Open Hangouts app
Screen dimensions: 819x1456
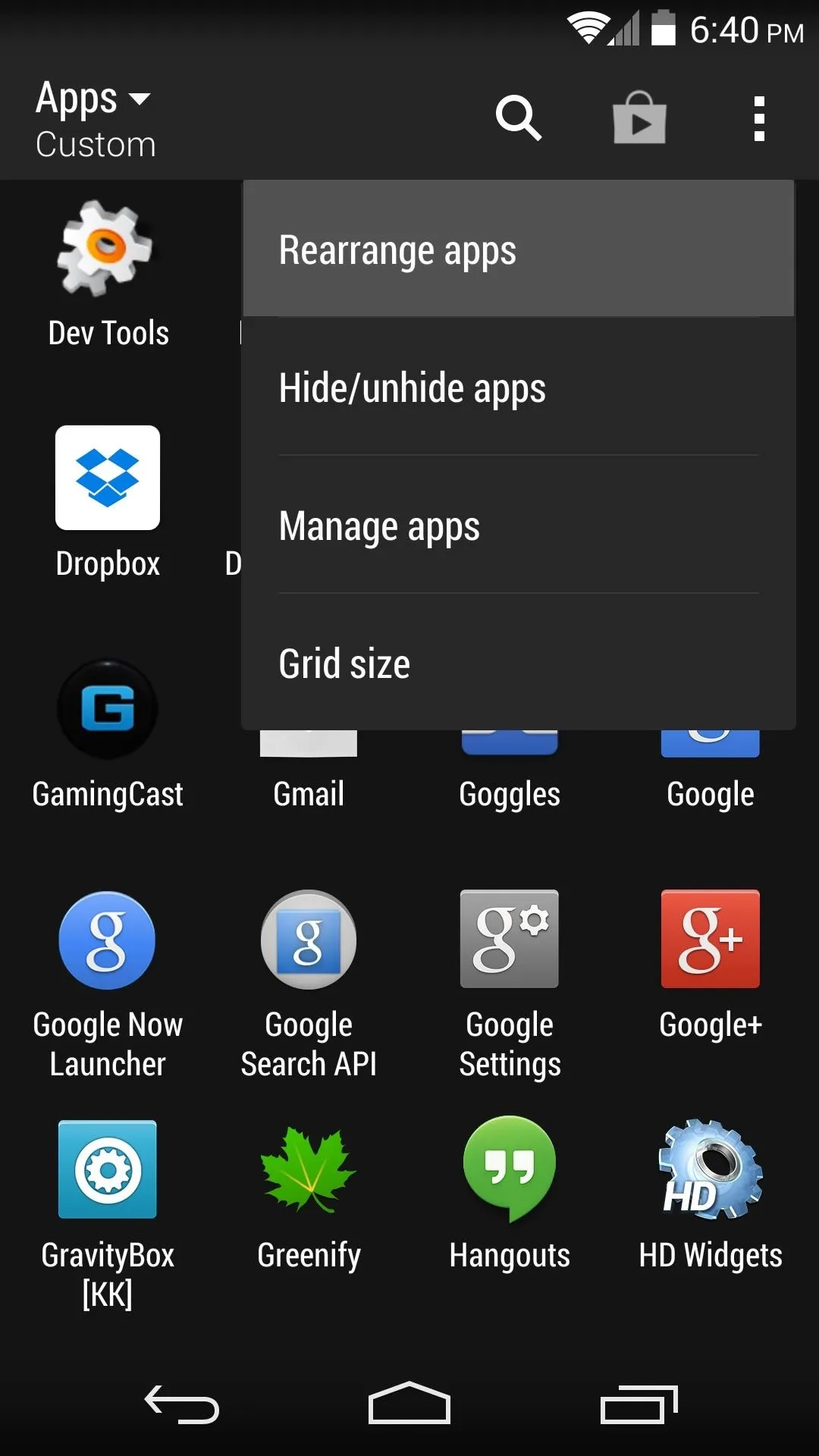pos(510,1195)
